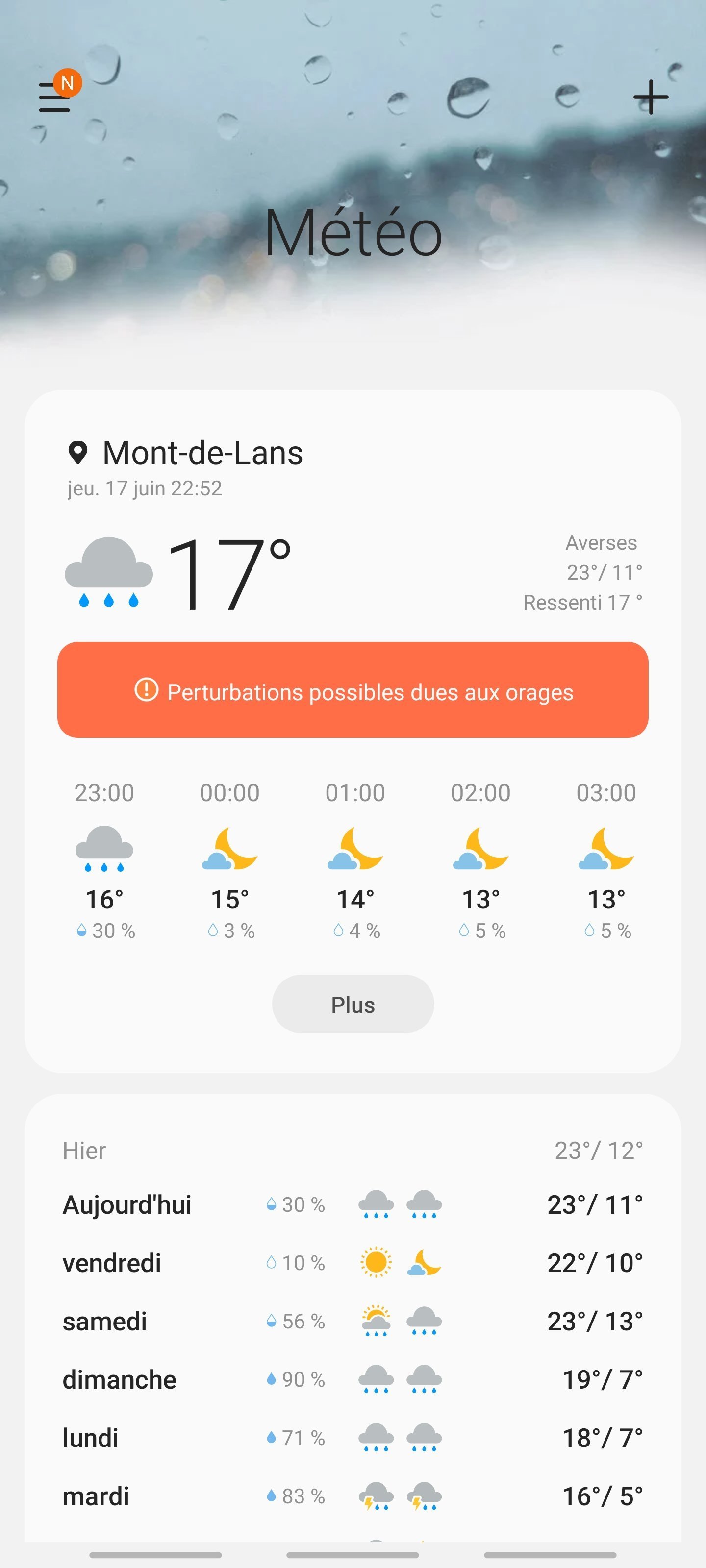Image resolution: width=706 pixels, height=1568 pixels.
Task: Open lundi forecast details
Action: coord(353,1438)
